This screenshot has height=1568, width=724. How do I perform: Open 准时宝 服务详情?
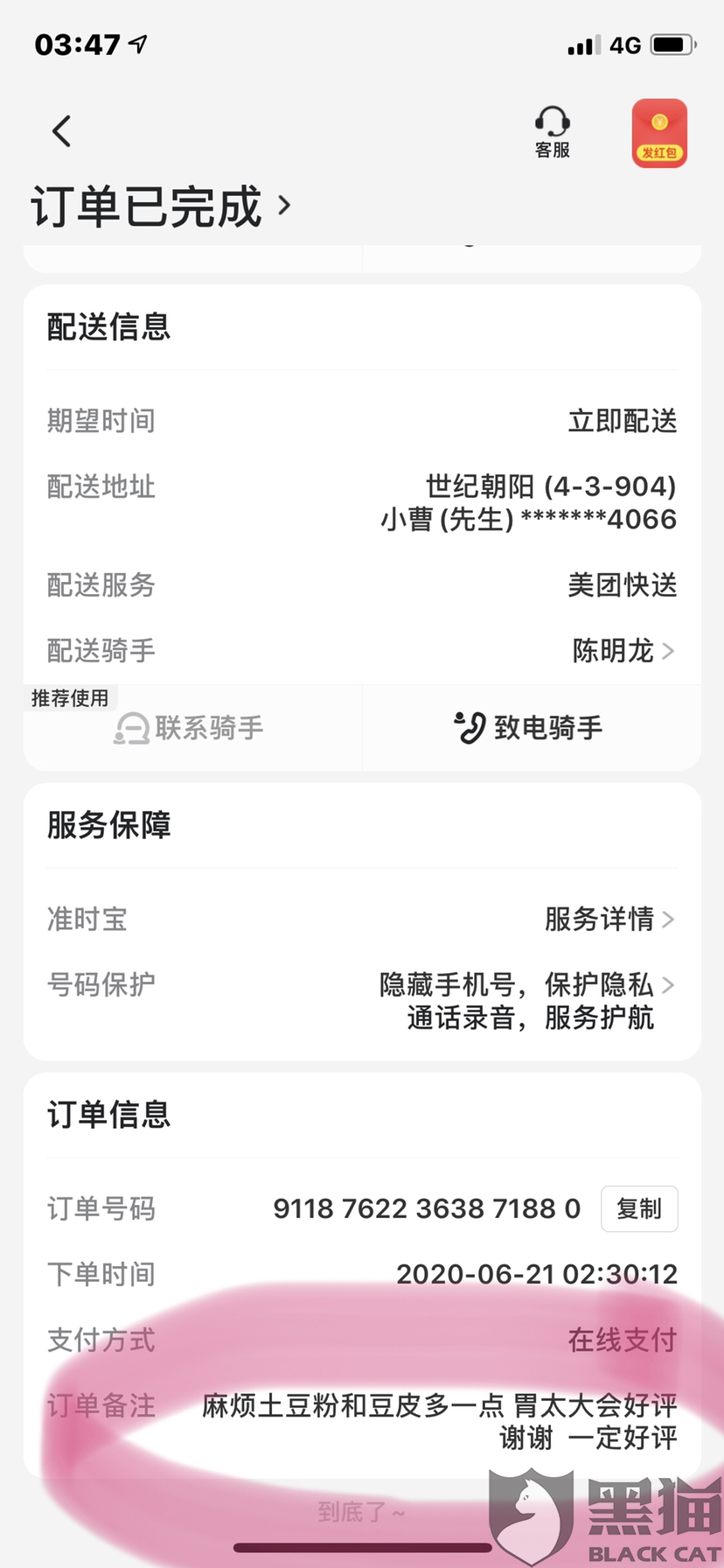click(609, 919)
